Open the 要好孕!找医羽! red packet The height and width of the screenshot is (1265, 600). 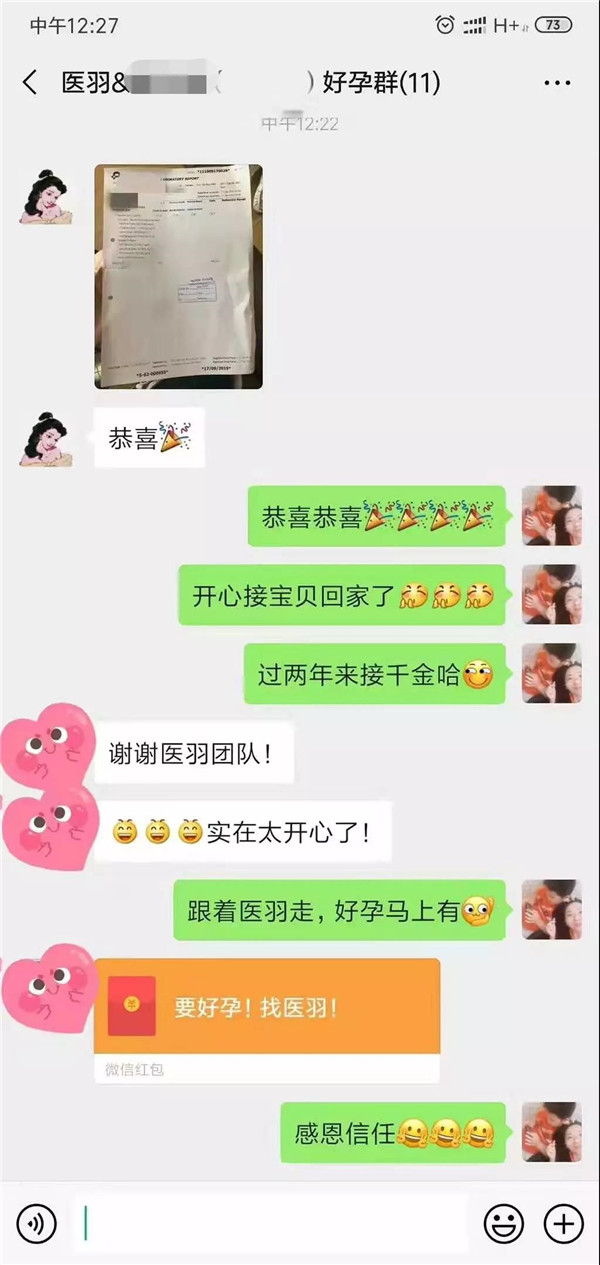click(266, 1006)
